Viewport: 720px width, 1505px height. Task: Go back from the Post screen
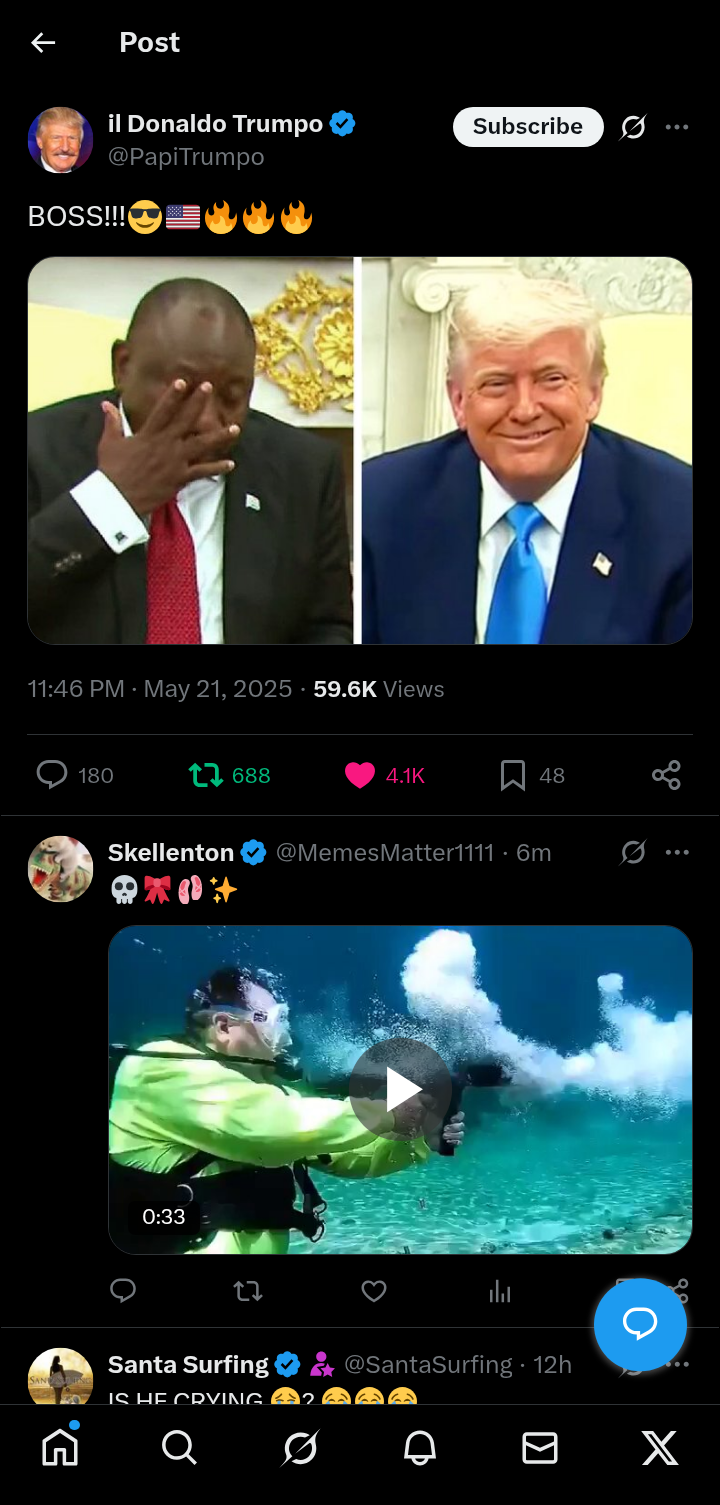pyautogui.click(x=43, y=42)
